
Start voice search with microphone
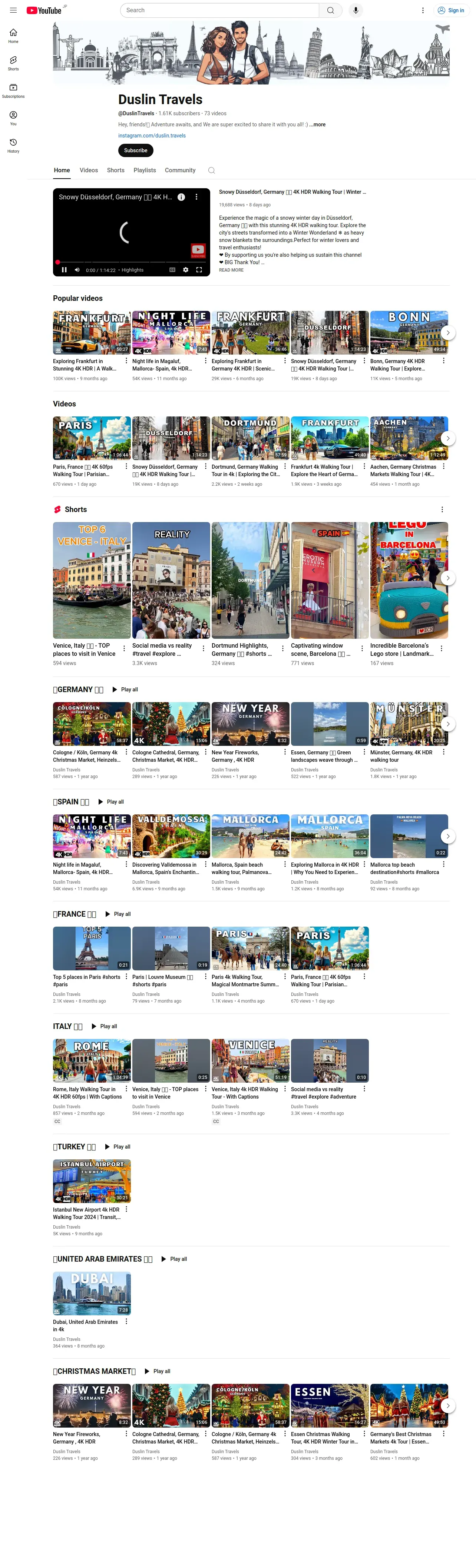pyautogui.click(x=356, y=10)
